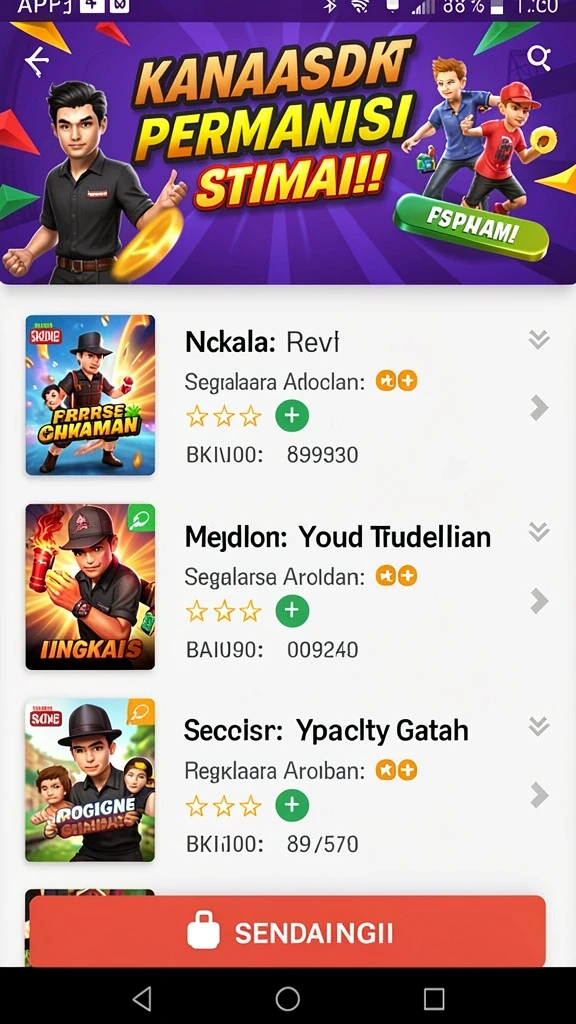The width and height of the screenshot is (576, 1024).
Task: Open Mejdlon: Youd Tfudellian via right arrow
Action: pos(539,601)
